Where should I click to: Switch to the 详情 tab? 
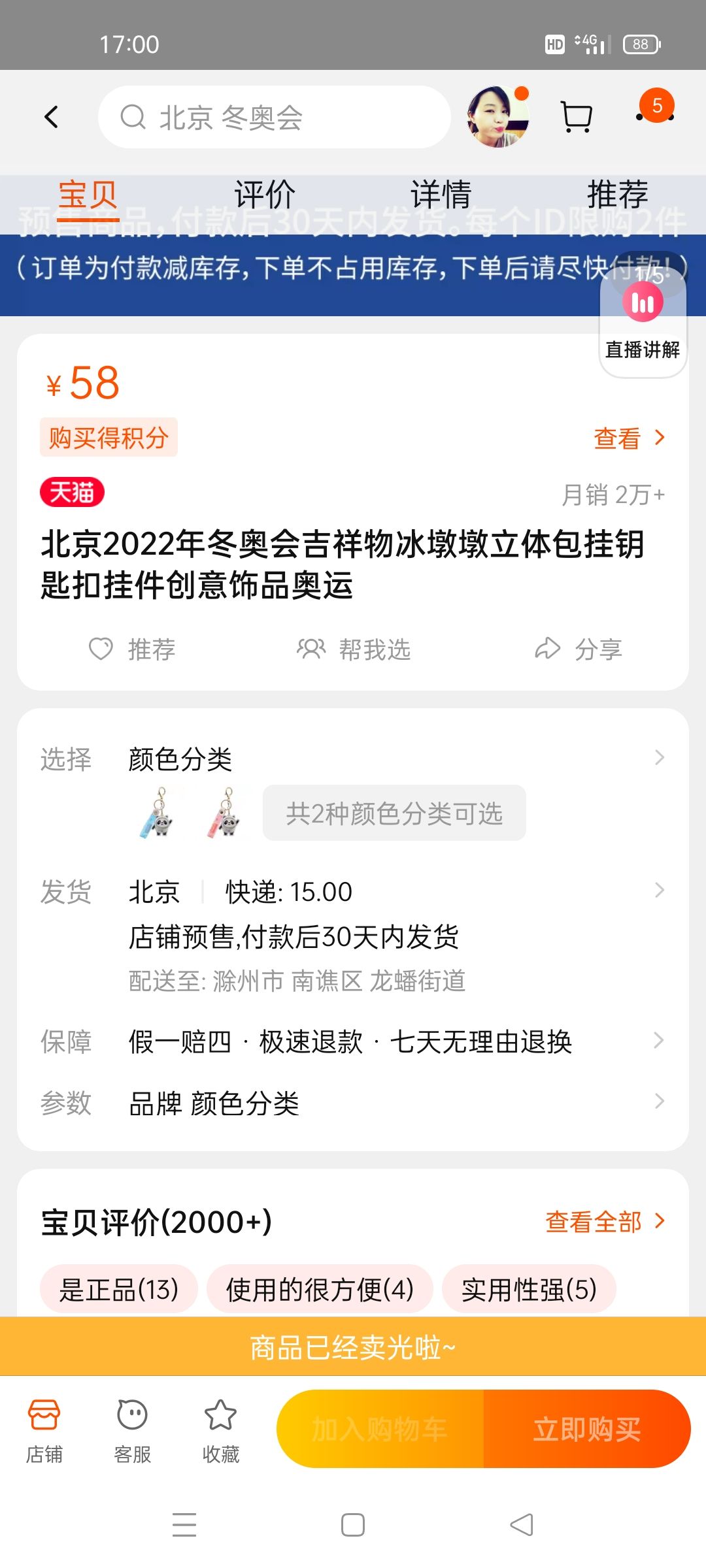coord(441,195)
